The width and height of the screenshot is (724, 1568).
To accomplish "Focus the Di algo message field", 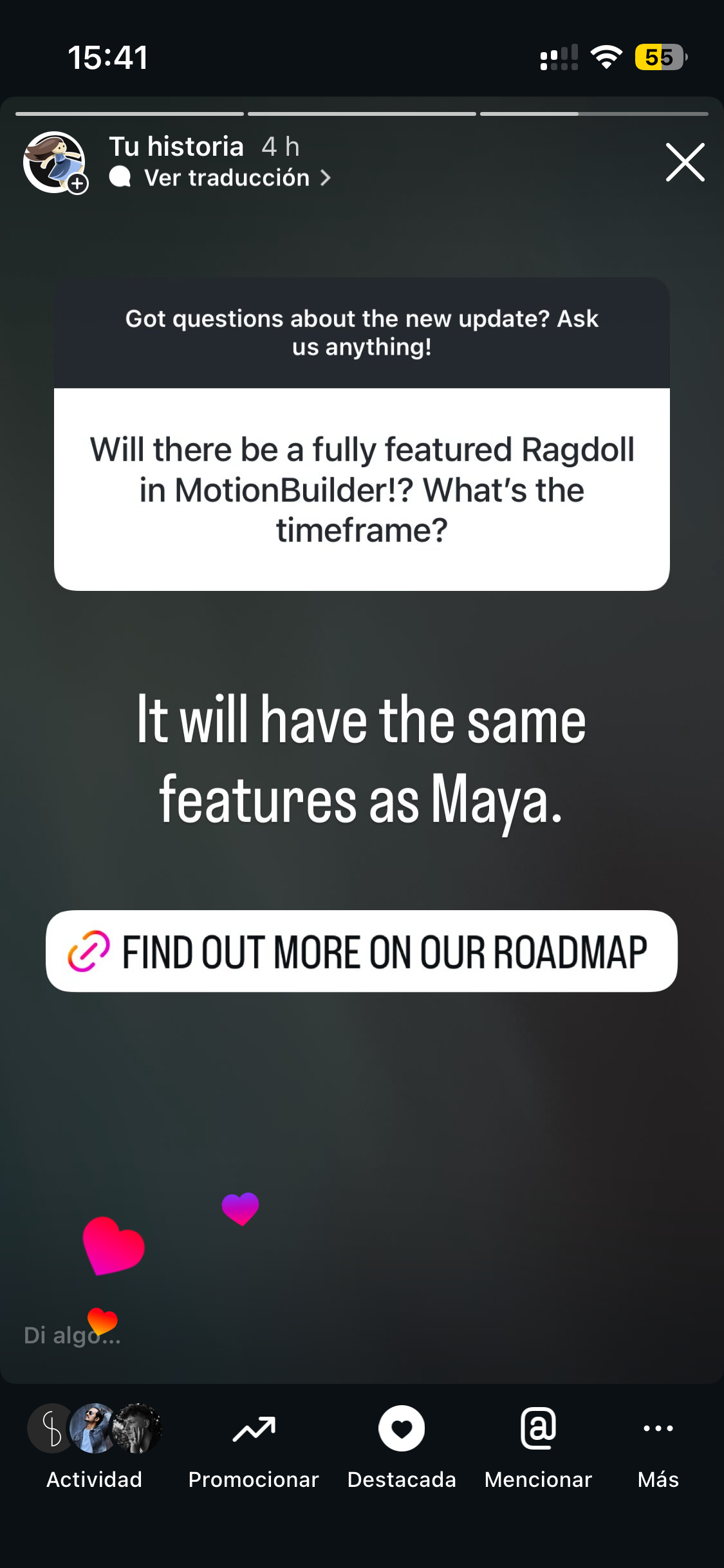I will [x=193, y=1336].
